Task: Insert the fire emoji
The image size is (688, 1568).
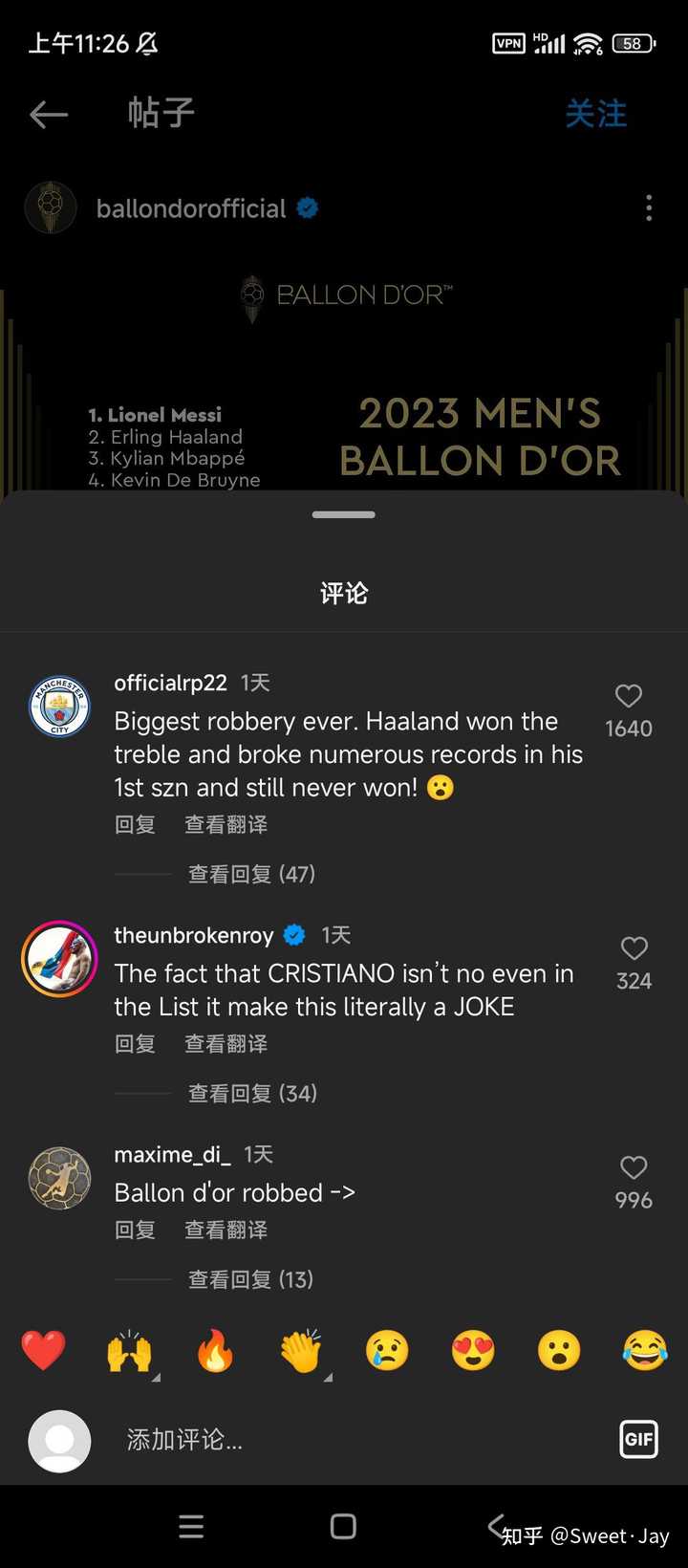Action: click(x=215, y=1351)
